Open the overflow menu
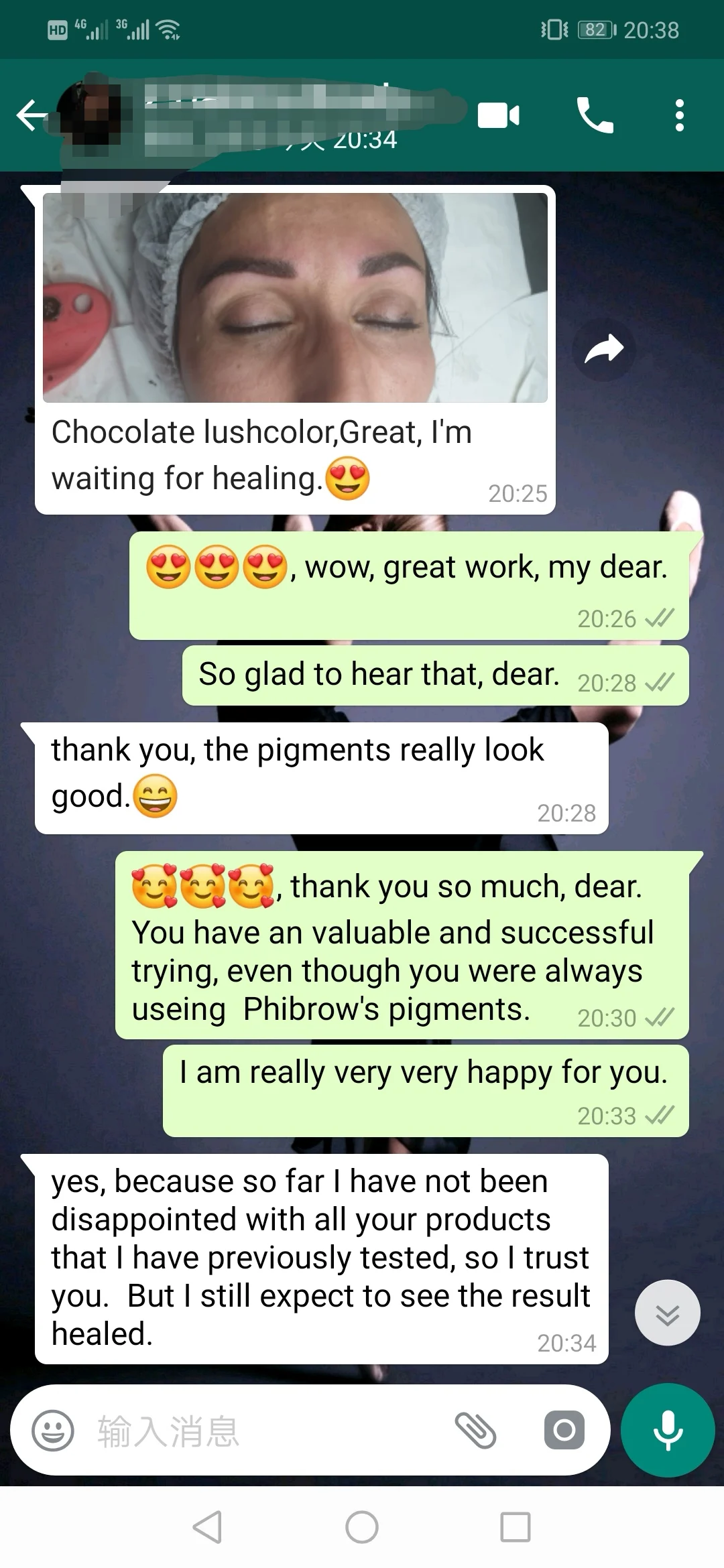Viewport: 724px width, 1568px height. [680, 115]
